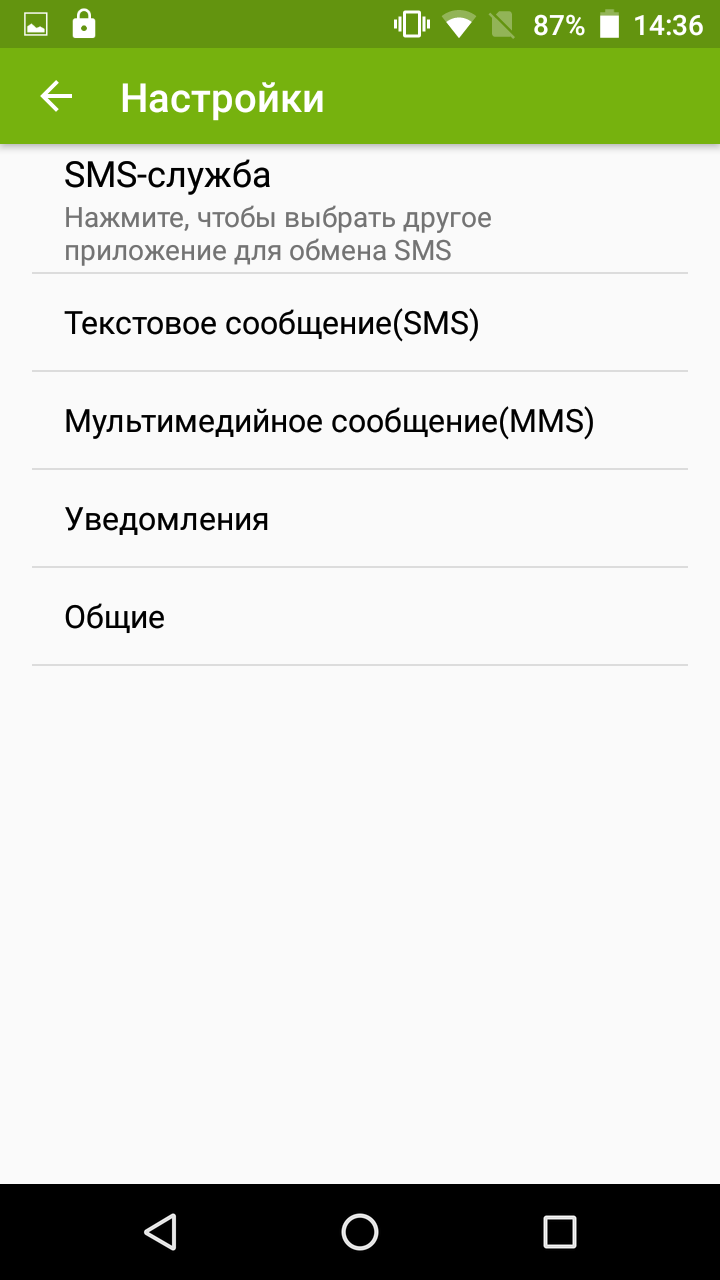Open the recent apps overview

(560, 1232)
